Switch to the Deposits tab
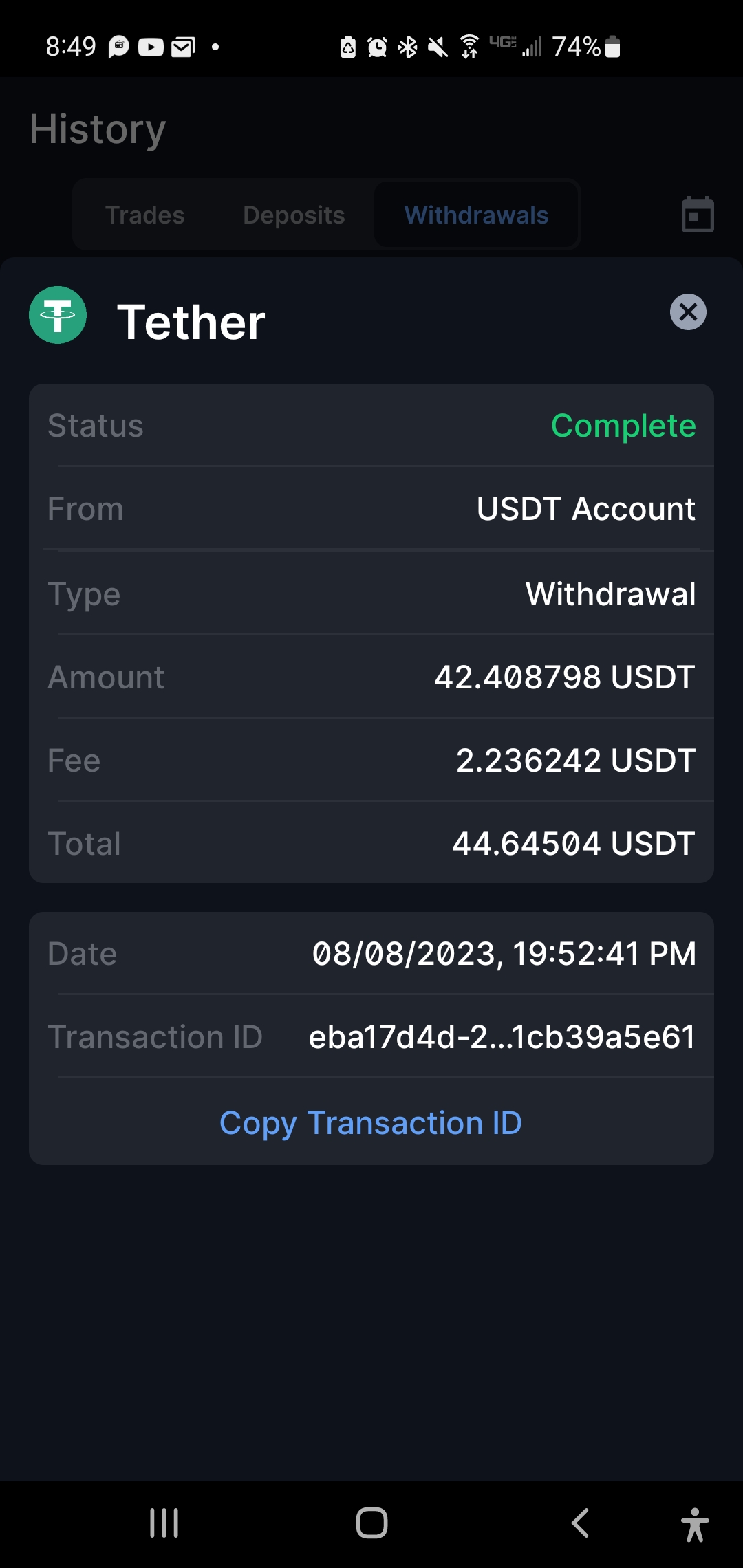This screenshot has width=743, height=1568. [294, 215]
